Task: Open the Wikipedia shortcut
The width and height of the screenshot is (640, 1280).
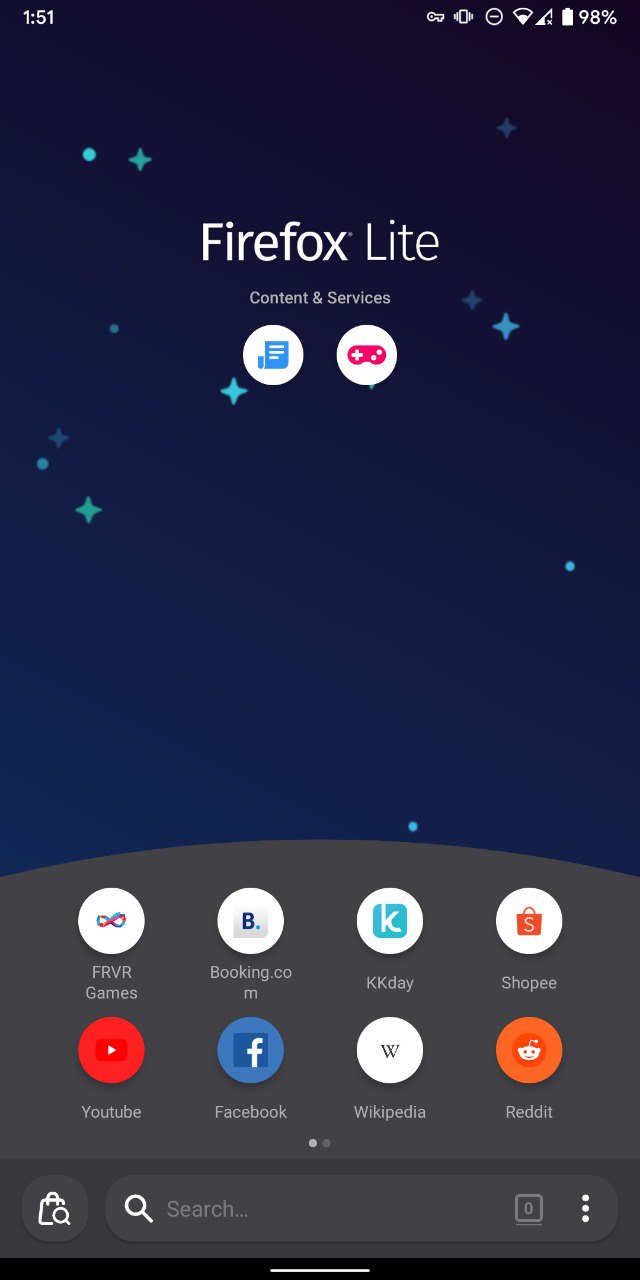Action: 390,1050
